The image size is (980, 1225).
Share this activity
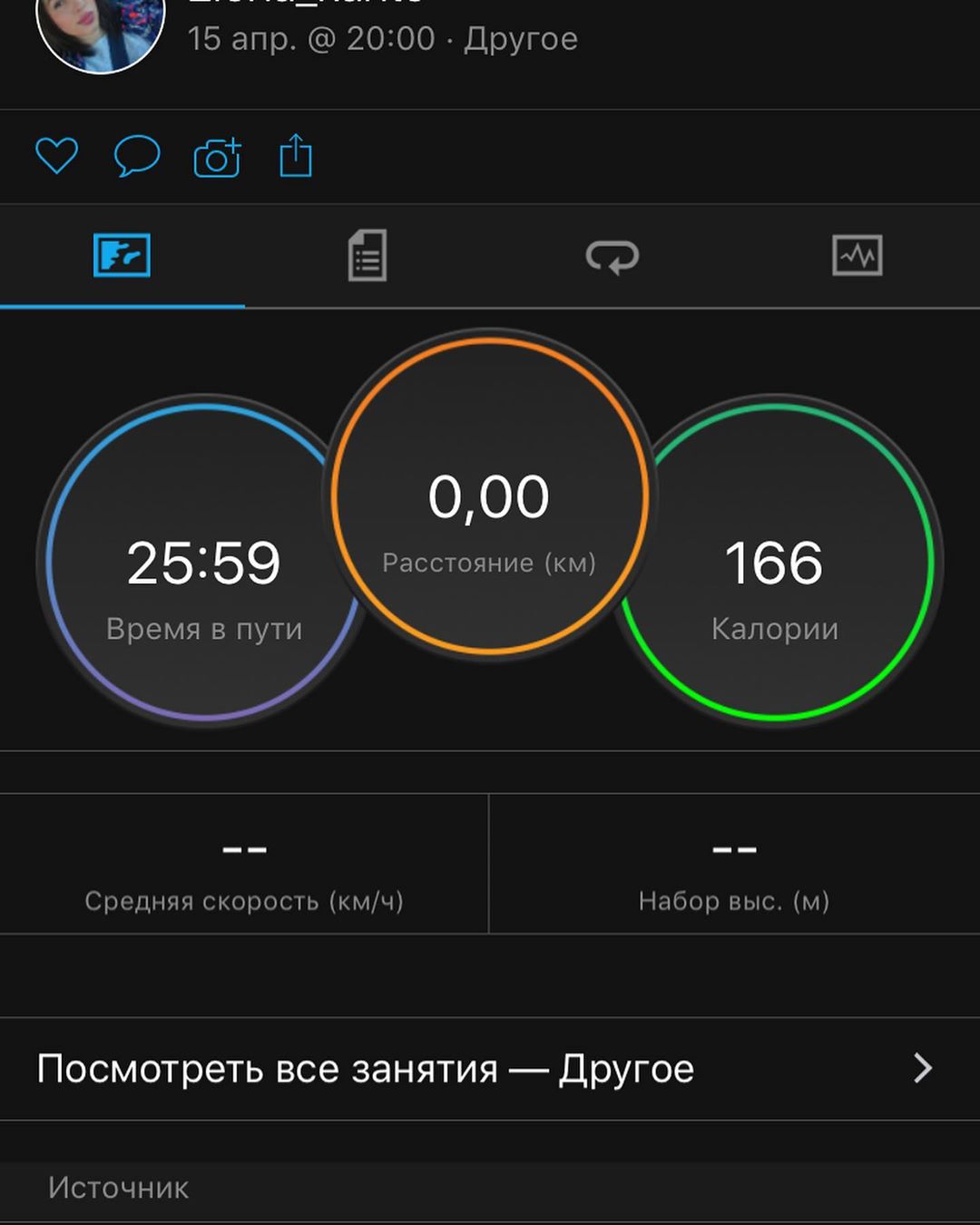296,156
